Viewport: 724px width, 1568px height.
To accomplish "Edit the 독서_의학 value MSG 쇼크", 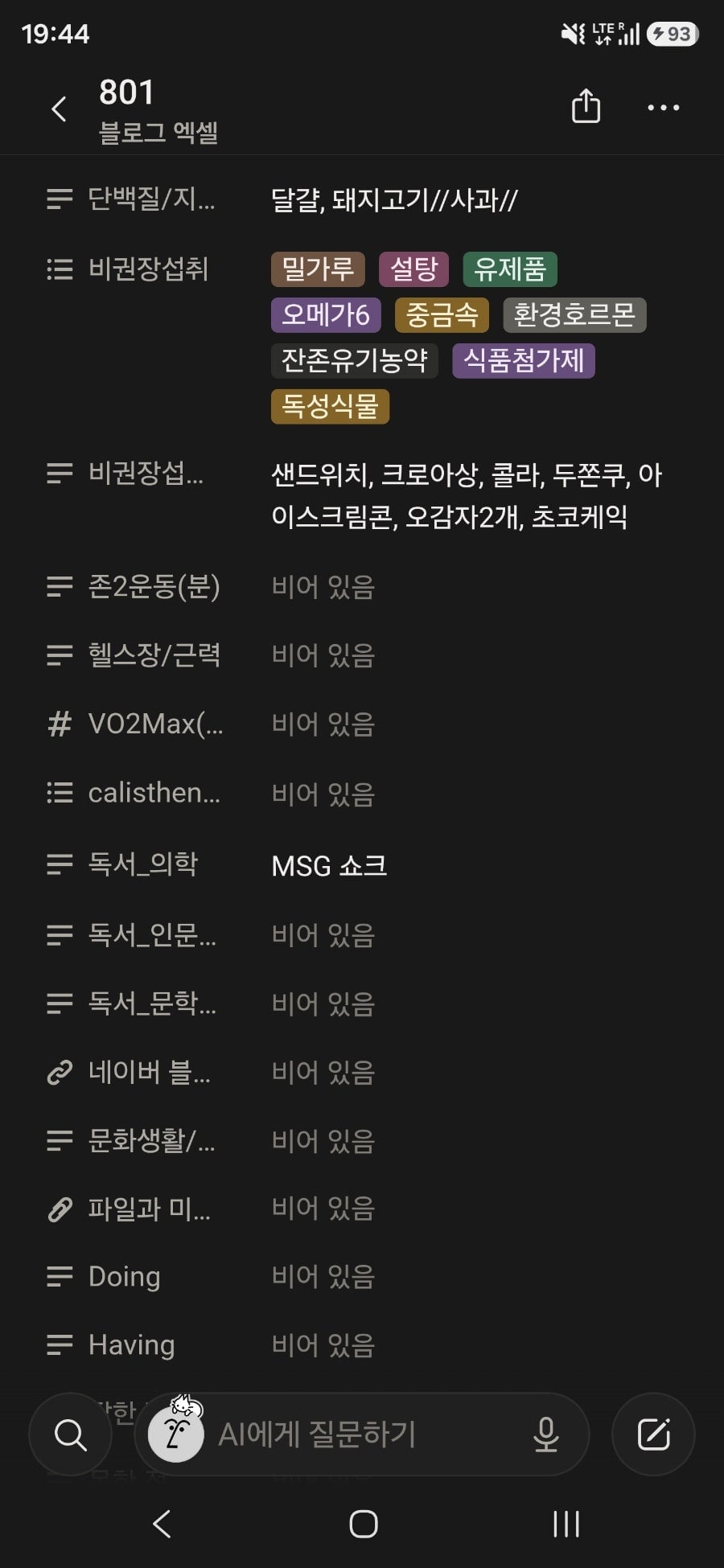I will pyautogui.click(x=330, y=865).
